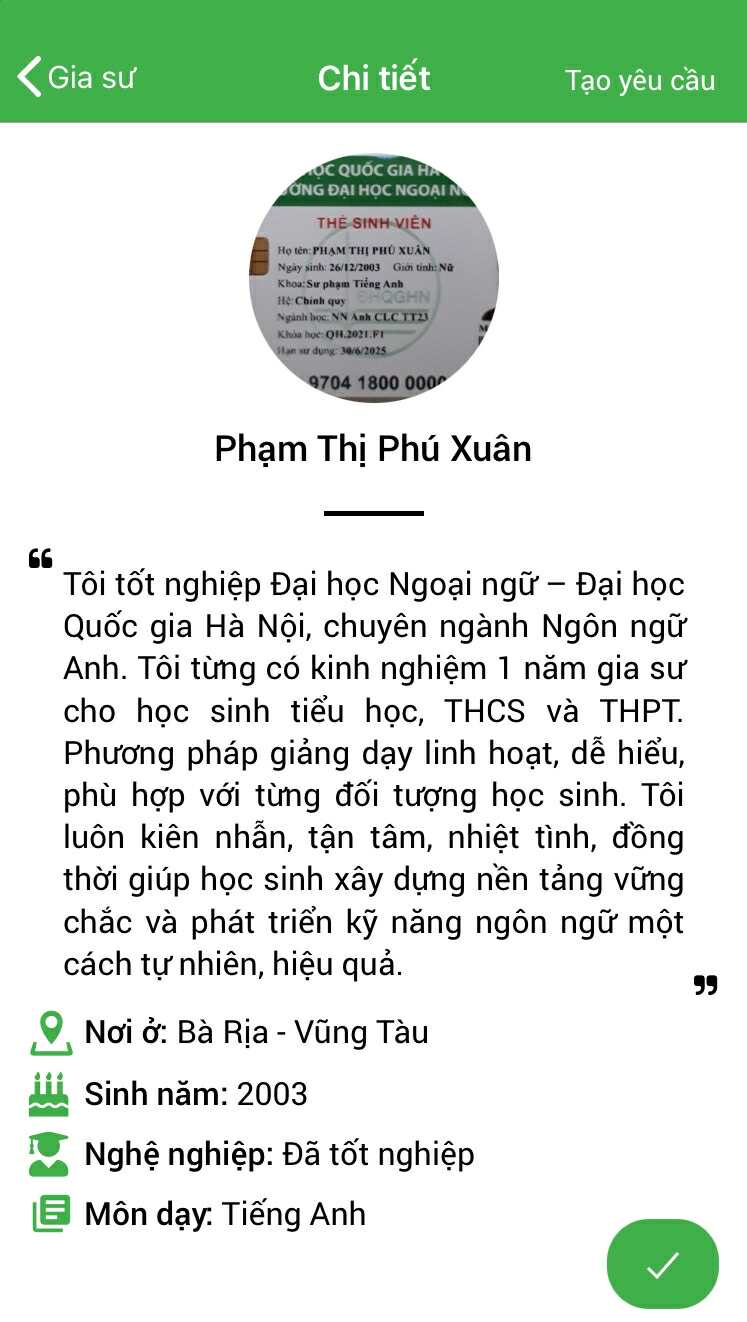Go back to the Gia sư list
This screenshot has width=747, height=1322.
75,77
